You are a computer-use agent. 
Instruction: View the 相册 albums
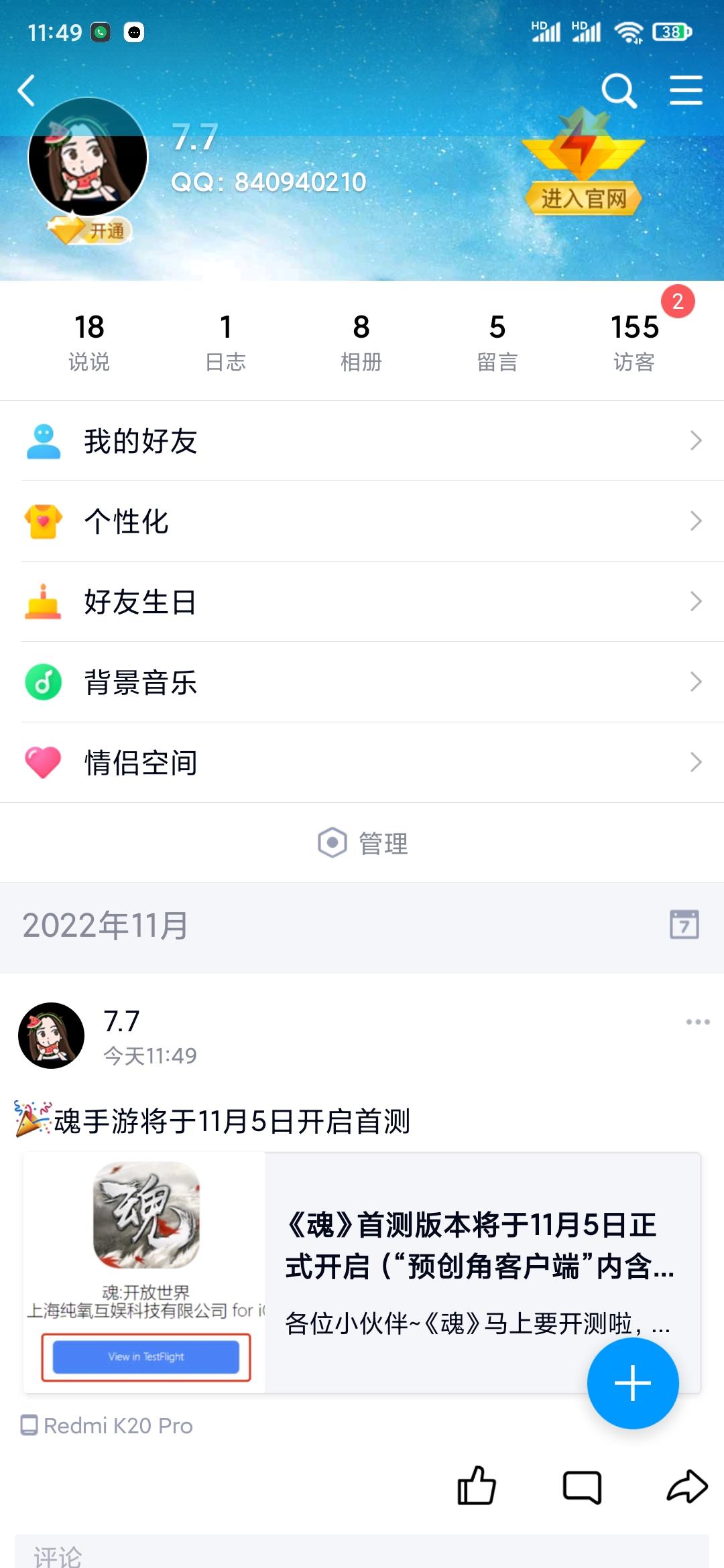point(361,342)
